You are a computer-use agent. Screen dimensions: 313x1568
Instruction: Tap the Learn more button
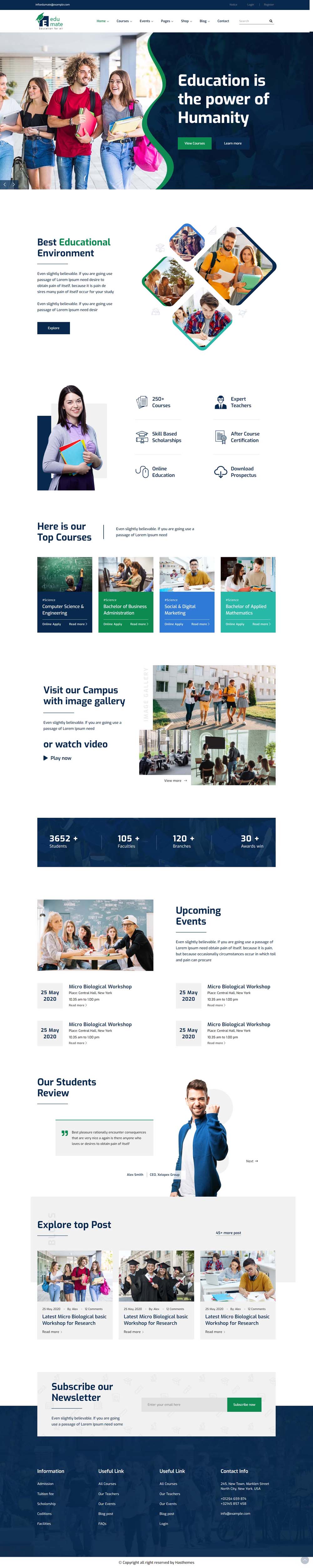(x=233, y=143)
